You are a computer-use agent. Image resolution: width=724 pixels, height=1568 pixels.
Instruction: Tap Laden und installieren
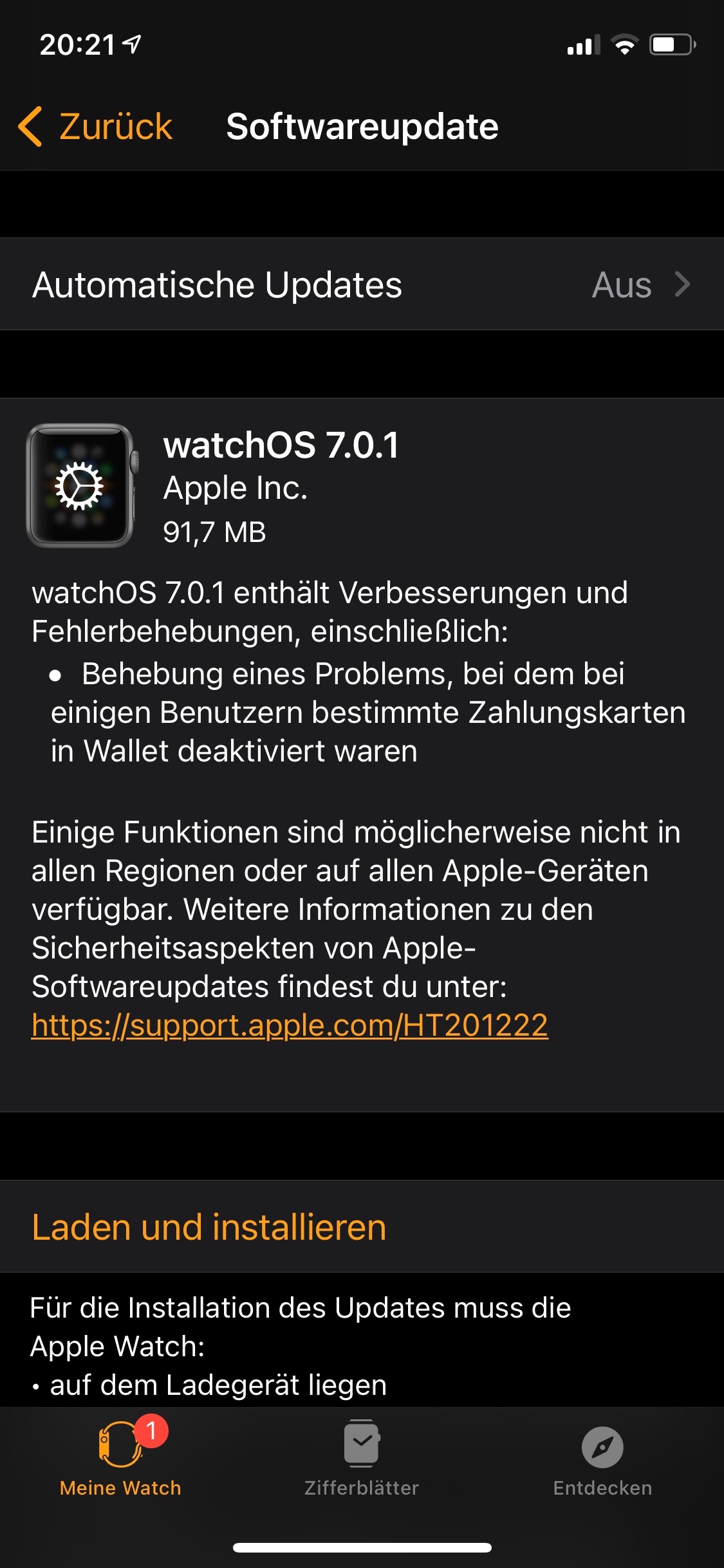(x=362, y=1226)
